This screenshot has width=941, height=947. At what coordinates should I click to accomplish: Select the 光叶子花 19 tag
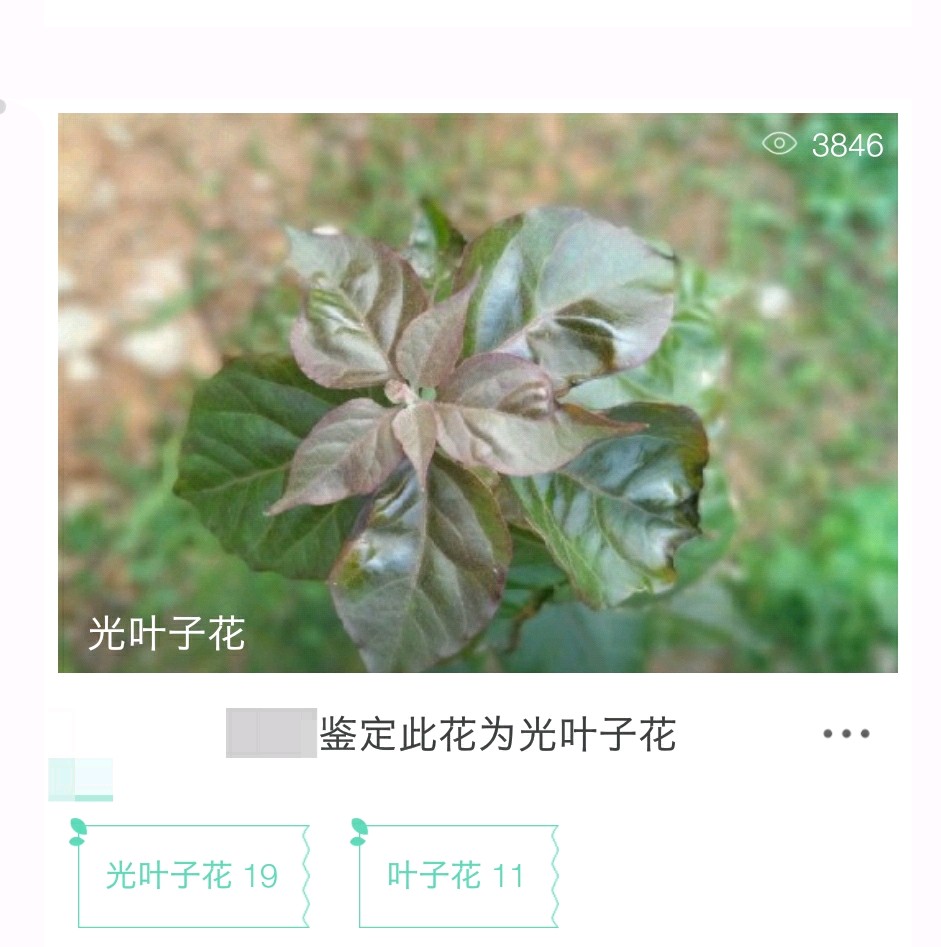[192, 876]
